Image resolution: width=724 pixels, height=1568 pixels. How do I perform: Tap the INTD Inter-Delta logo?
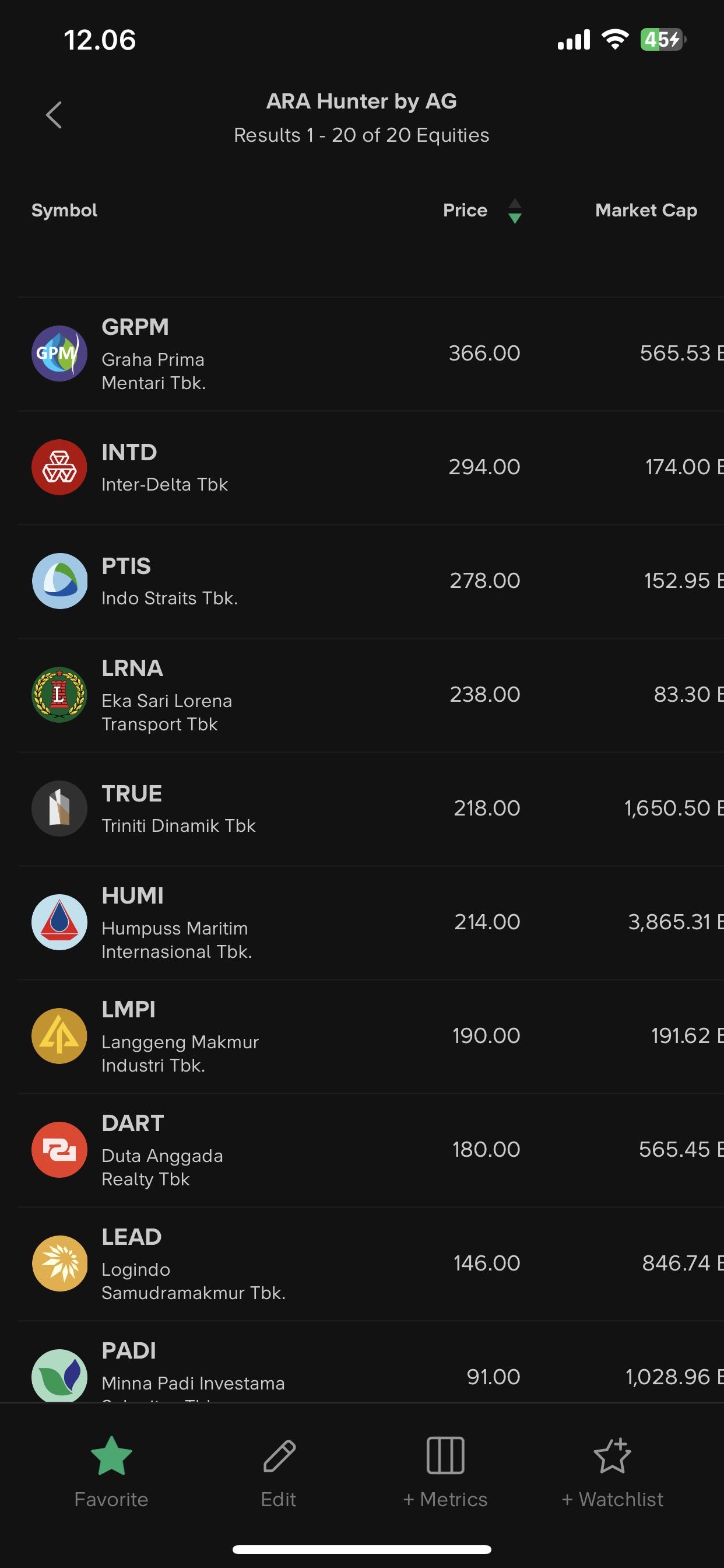click(x=59, y=467)
